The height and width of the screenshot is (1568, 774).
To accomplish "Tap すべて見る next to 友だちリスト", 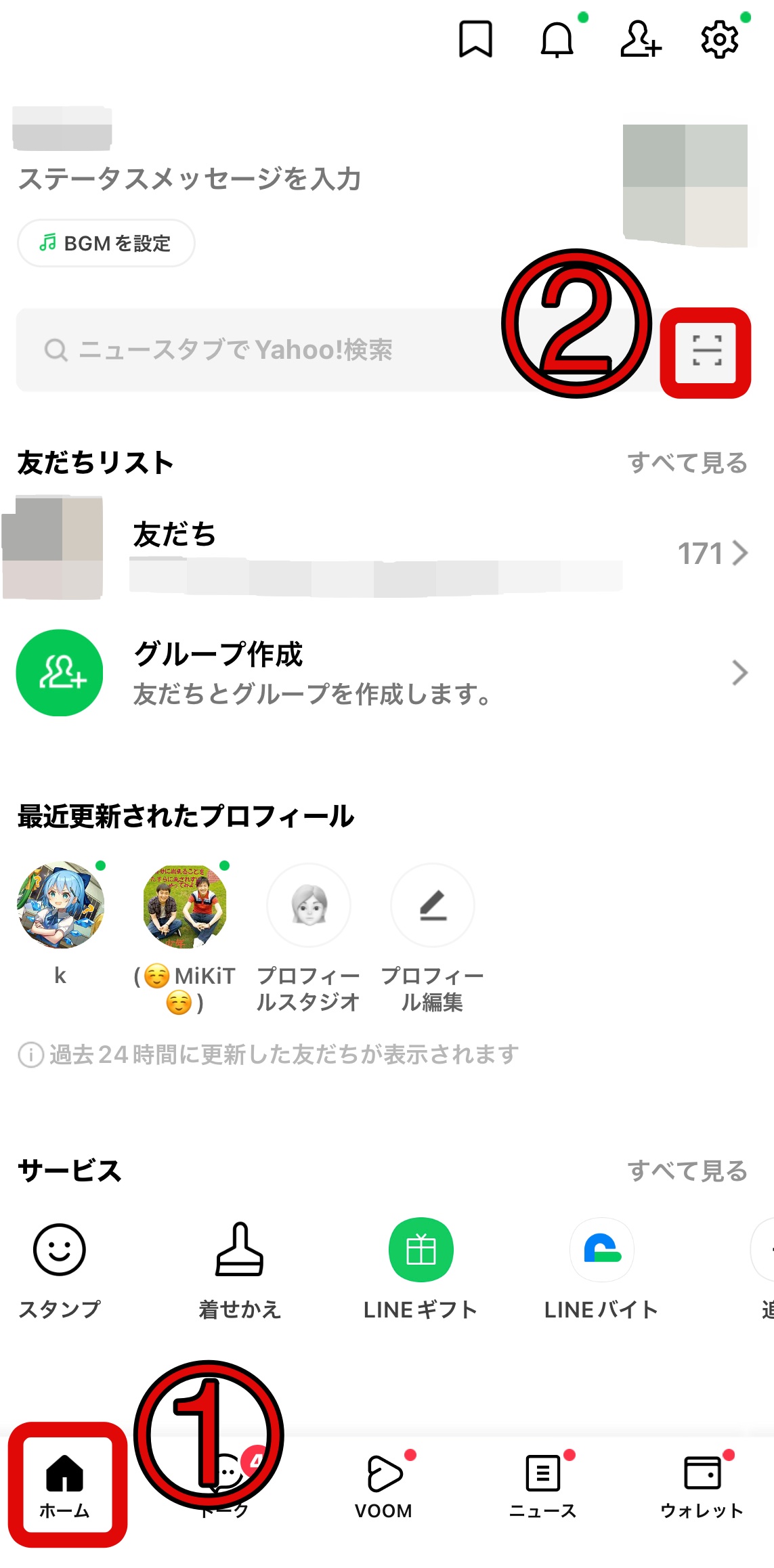I will pos(687,463).
